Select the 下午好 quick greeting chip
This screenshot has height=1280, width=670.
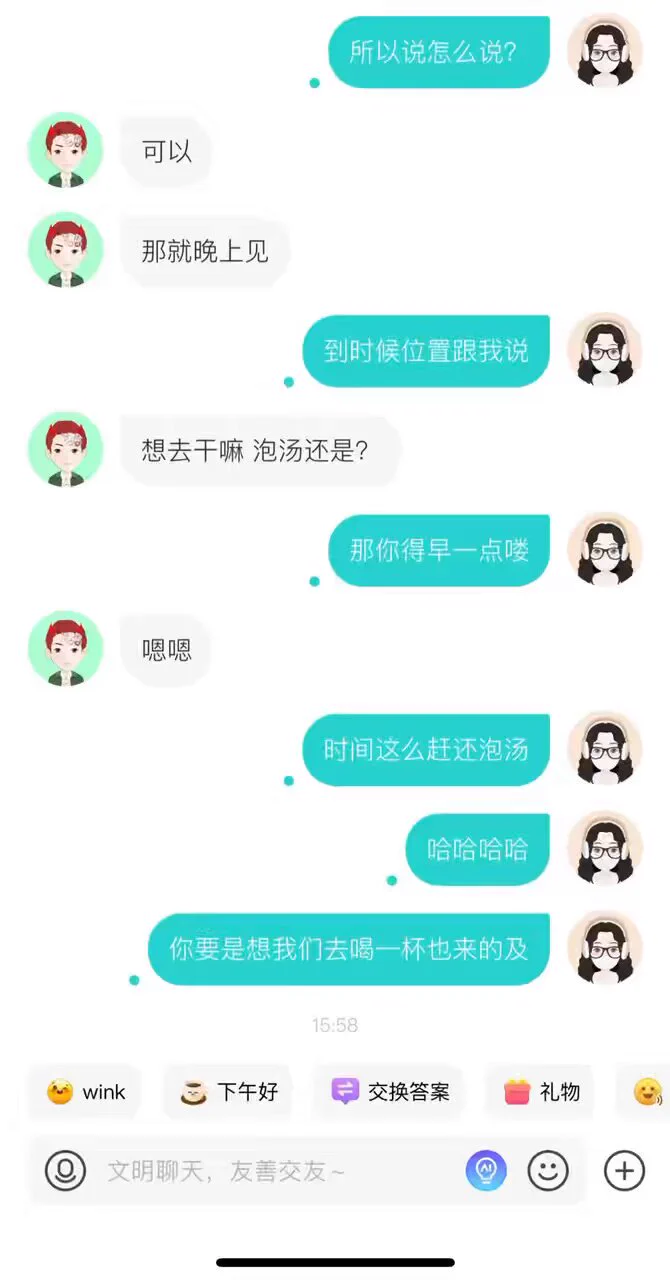(x=229, y=1092)
